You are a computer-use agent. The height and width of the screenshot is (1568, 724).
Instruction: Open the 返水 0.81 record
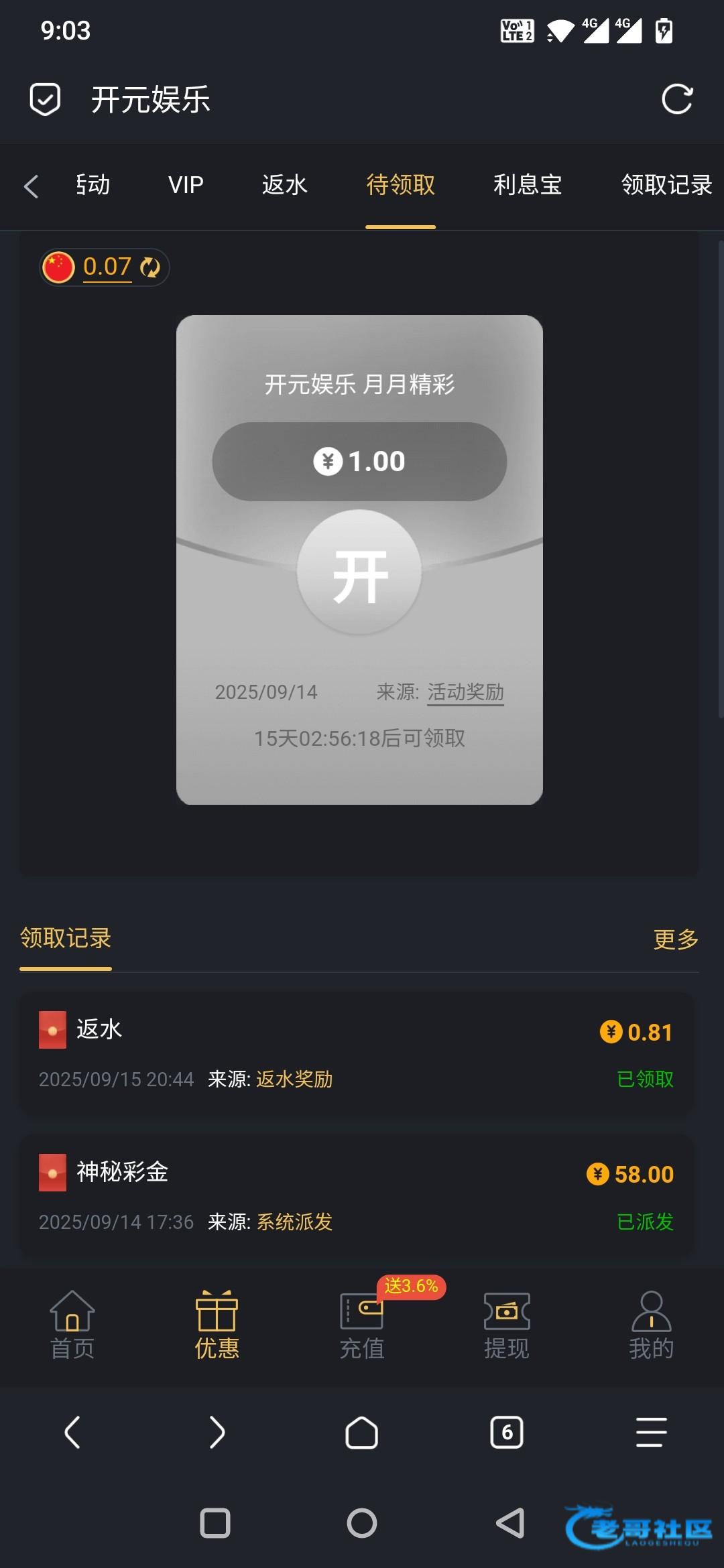356,1053
